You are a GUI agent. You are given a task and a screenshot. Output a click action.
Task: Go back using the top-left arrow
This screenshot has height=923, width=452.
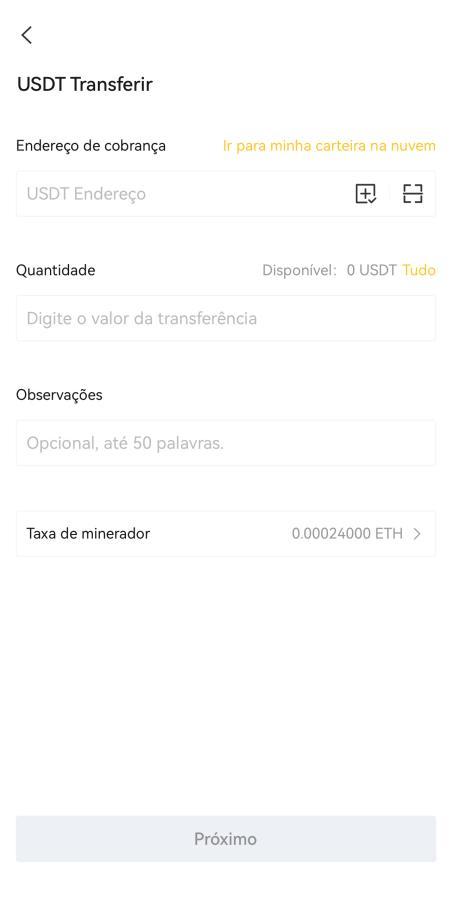[26, 35]
